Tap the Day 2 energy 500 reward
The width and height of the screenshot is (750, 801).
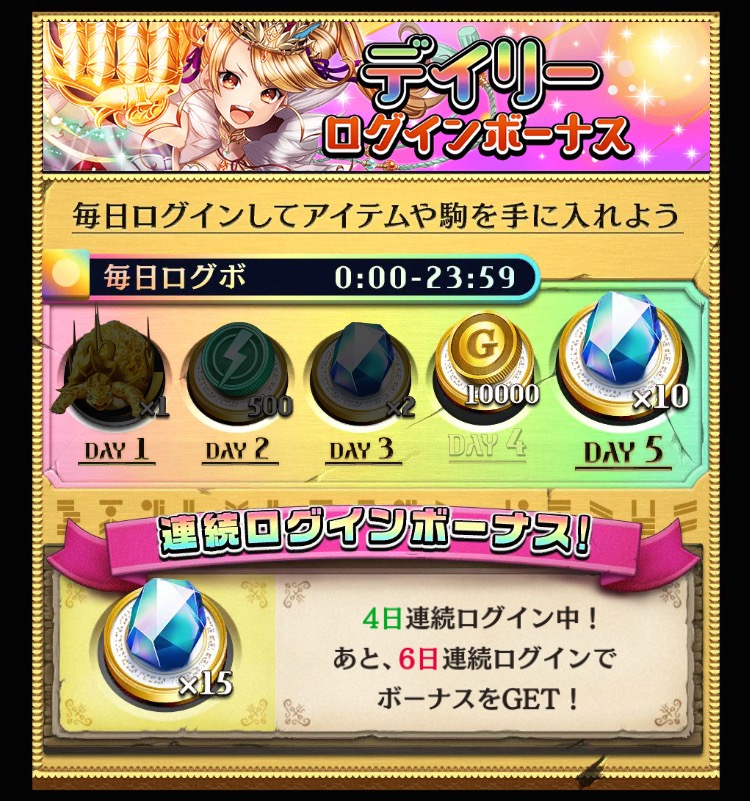pos(238,370)
